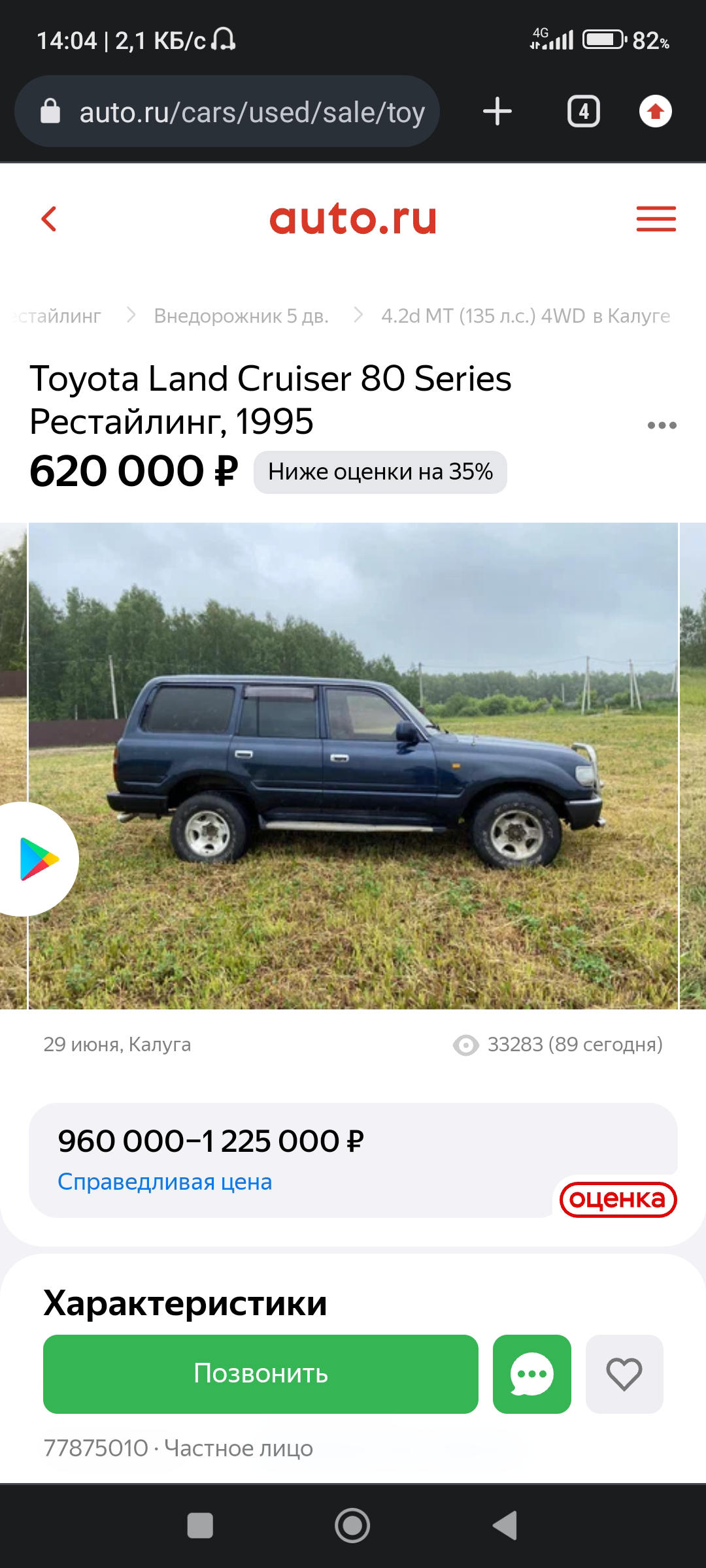The width and height of the screenshot is (706, 1568).
Task: Tap the browser update arrow icon
Action: pos(655,112)
